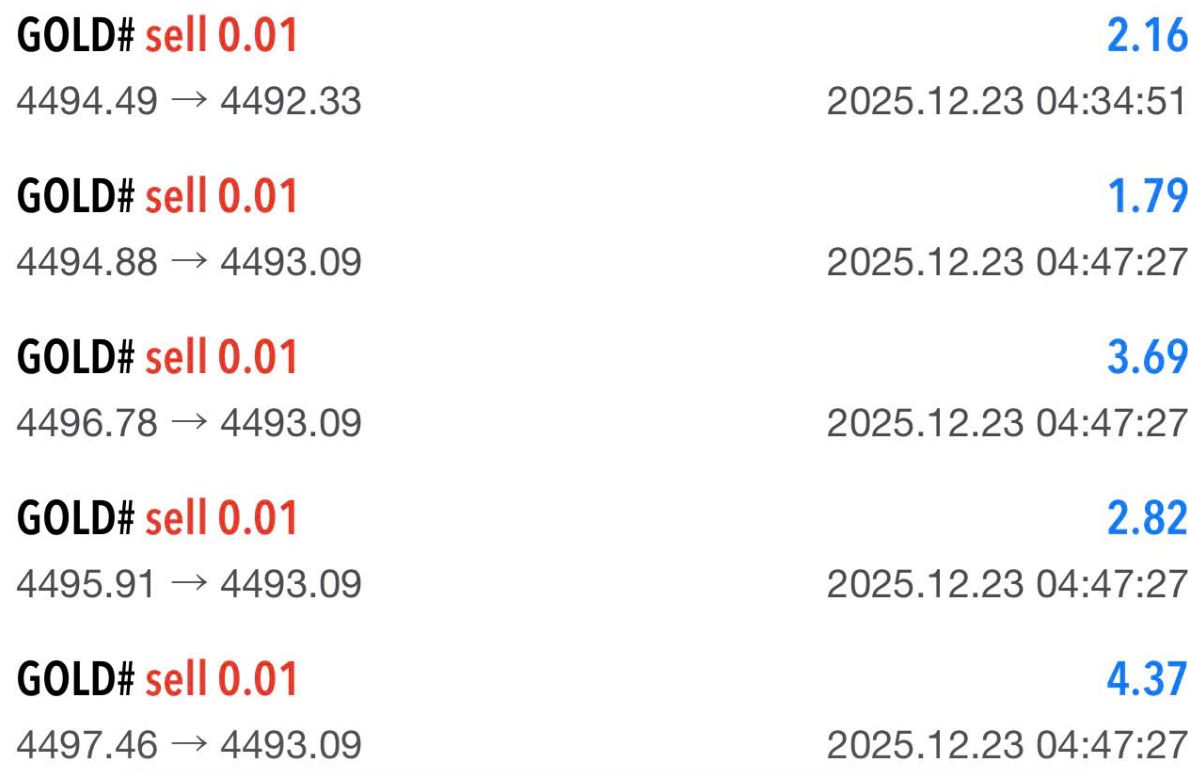This screenshot has height=776, width=1188.
Task: View details of the trade with profit 2.82
Action: click(594, 551)
